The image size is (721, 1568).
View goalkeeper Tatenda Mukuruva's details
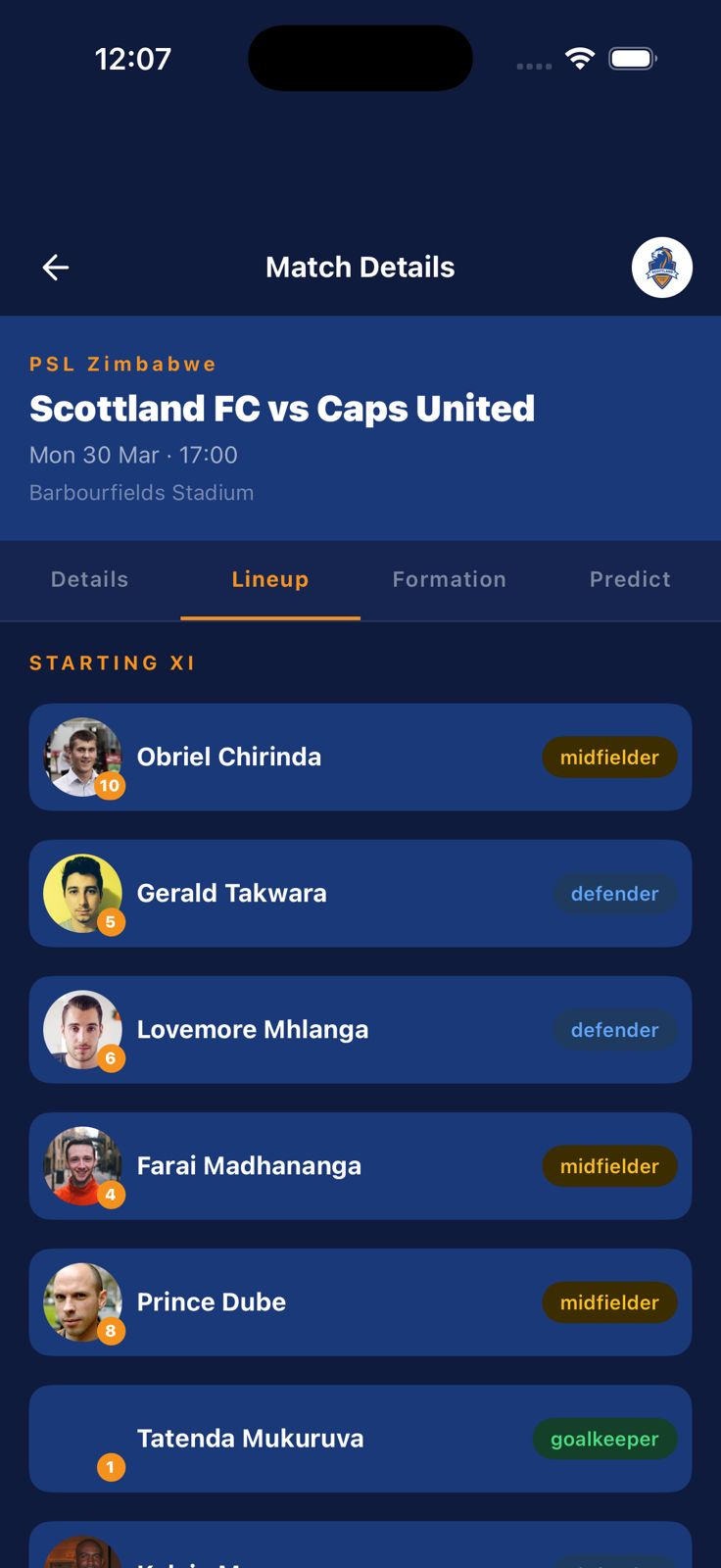[360, 1438]
